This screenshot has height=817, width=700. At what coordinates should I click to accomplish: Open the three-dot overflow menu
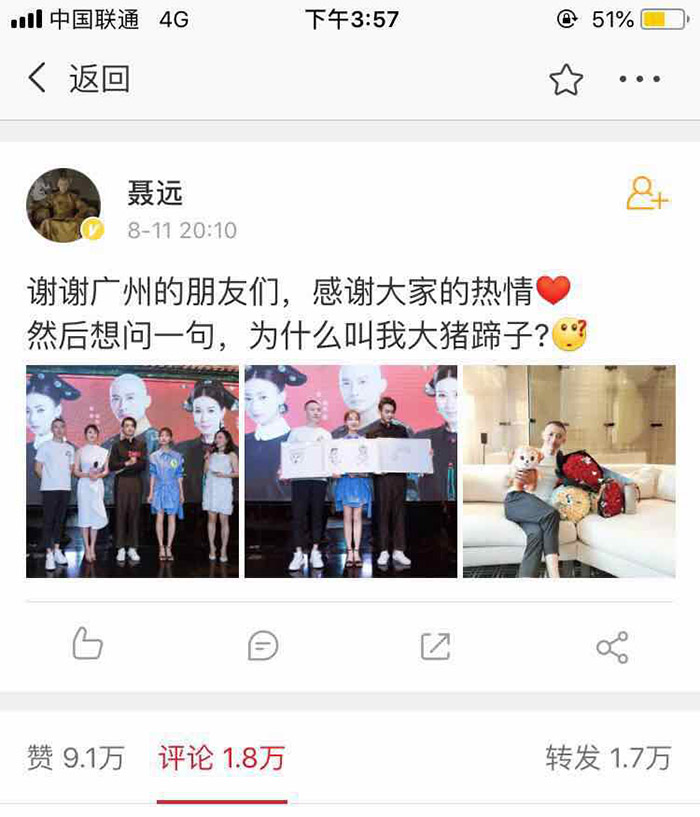click(639, 79)
